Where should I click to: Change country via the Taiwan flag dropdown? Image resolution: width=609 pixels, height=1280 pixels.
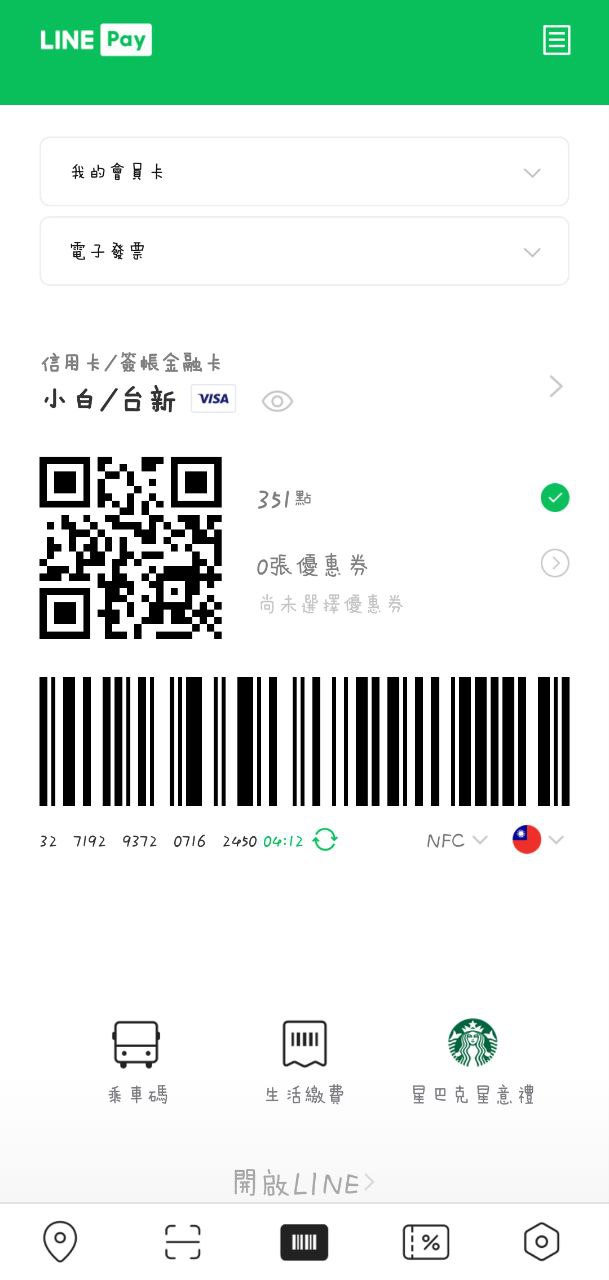click(x=538, y=840)
